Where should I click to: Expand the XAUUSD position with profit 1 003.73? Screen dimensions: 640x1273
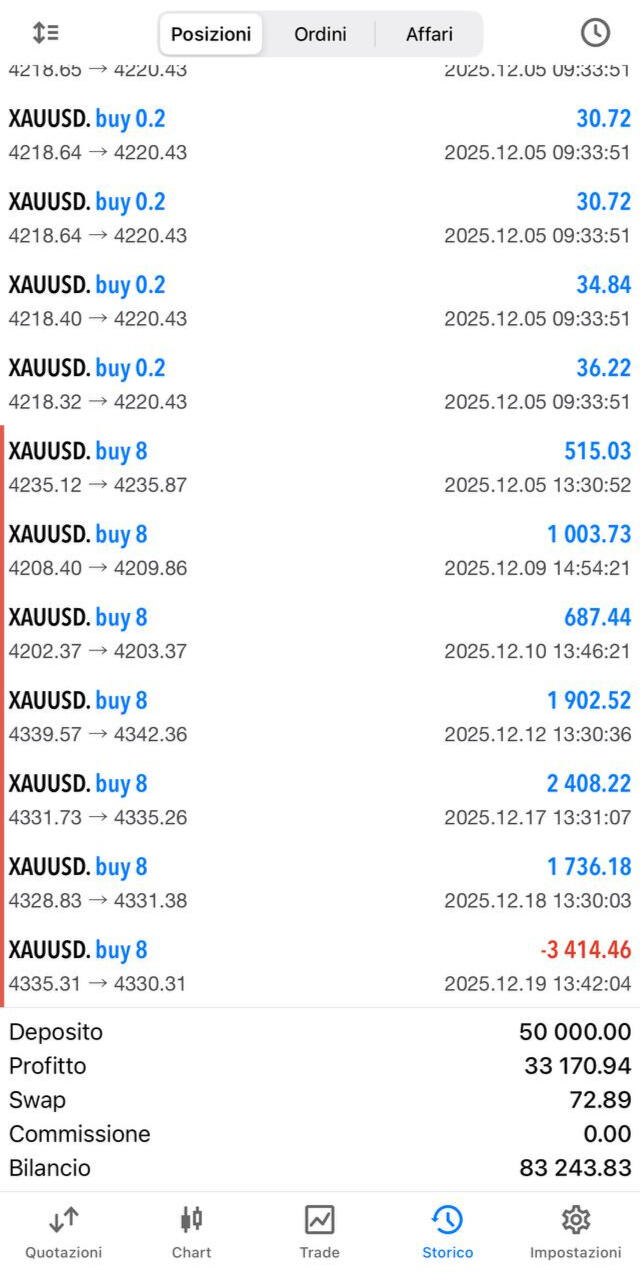tap(320, 550)
